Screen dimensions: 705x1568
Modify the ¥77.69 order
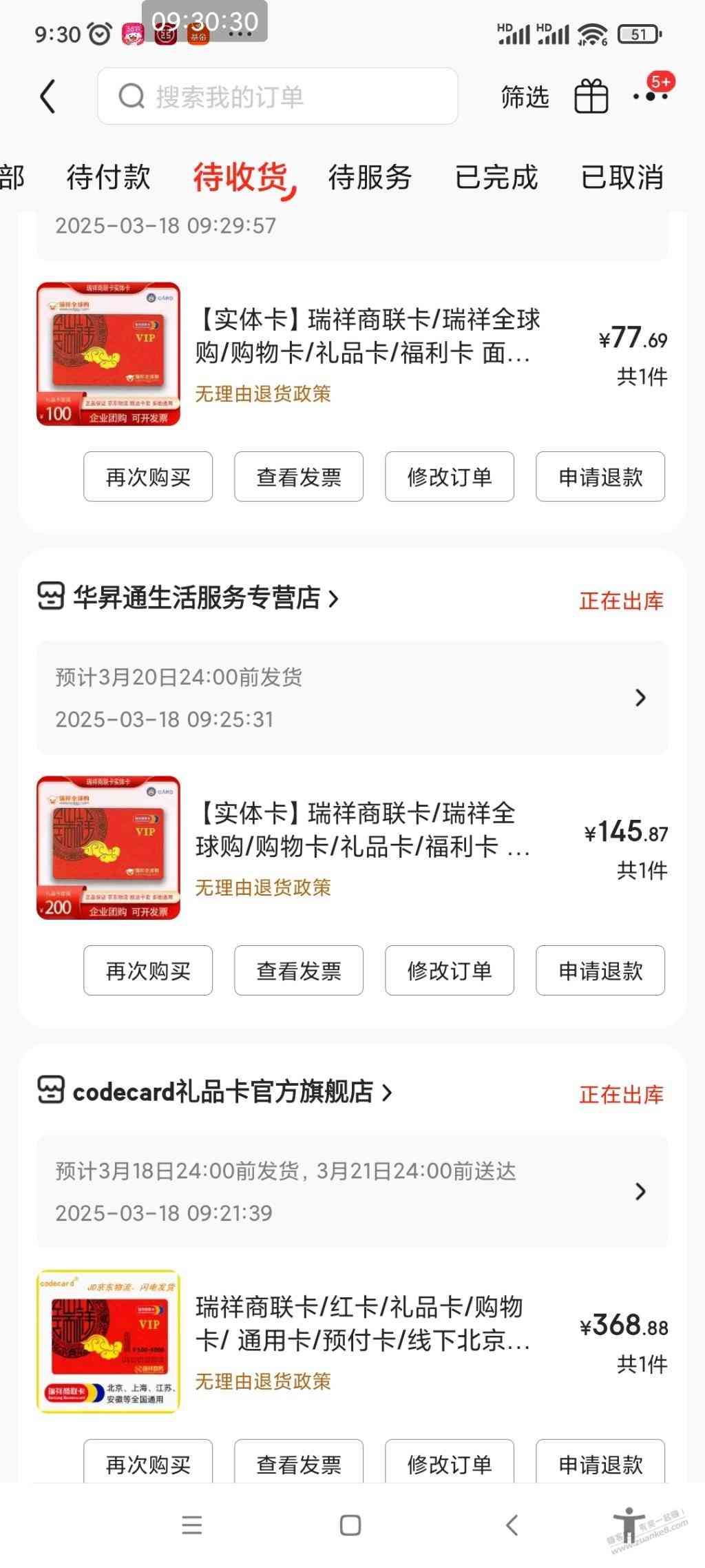click(x=449, y=477)
